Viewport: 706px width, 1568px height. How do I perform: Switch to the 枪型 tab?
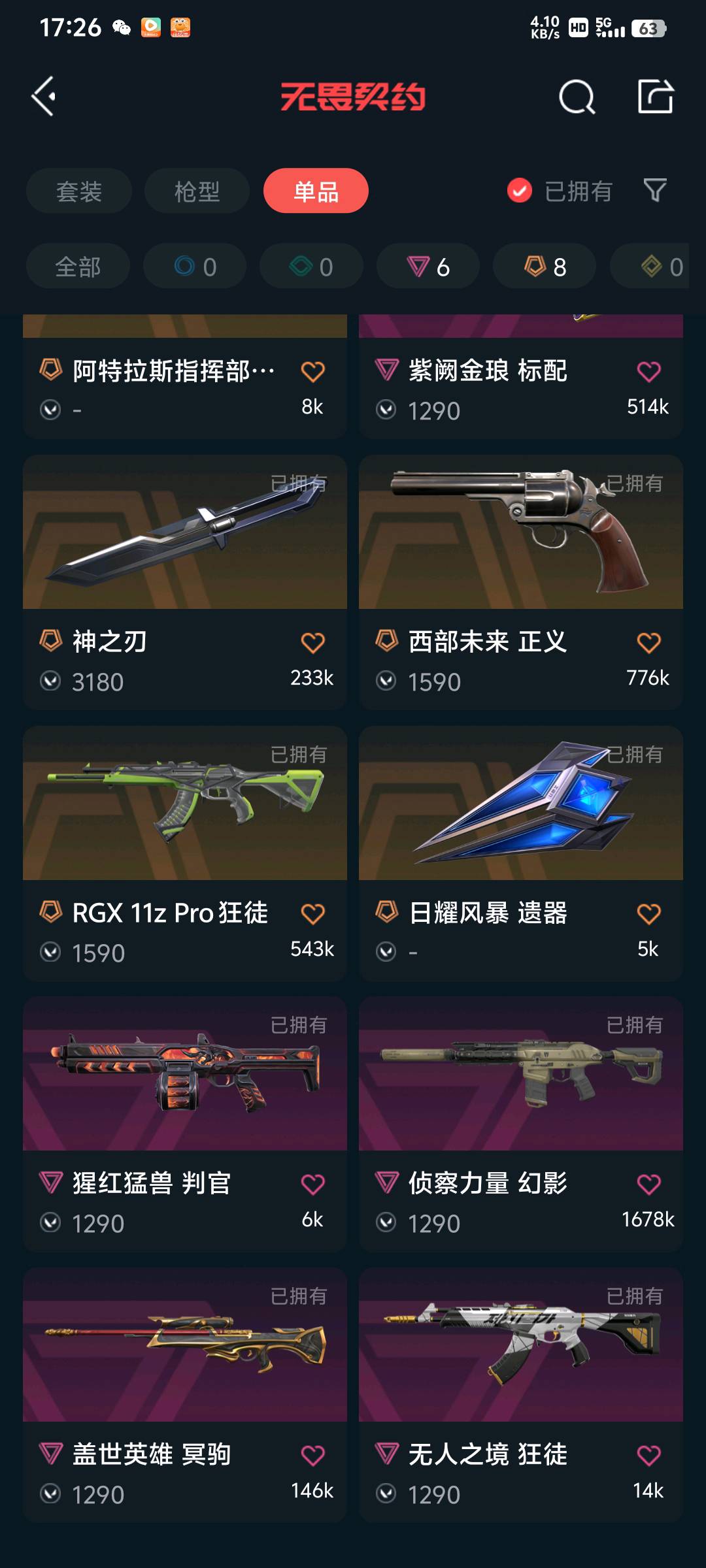[x=197, y=191]
